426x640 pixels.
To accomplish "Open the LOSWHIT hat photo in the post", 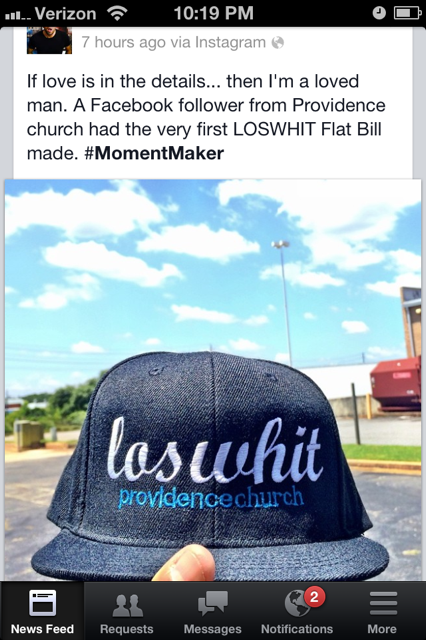I will (x=213, y=380).
